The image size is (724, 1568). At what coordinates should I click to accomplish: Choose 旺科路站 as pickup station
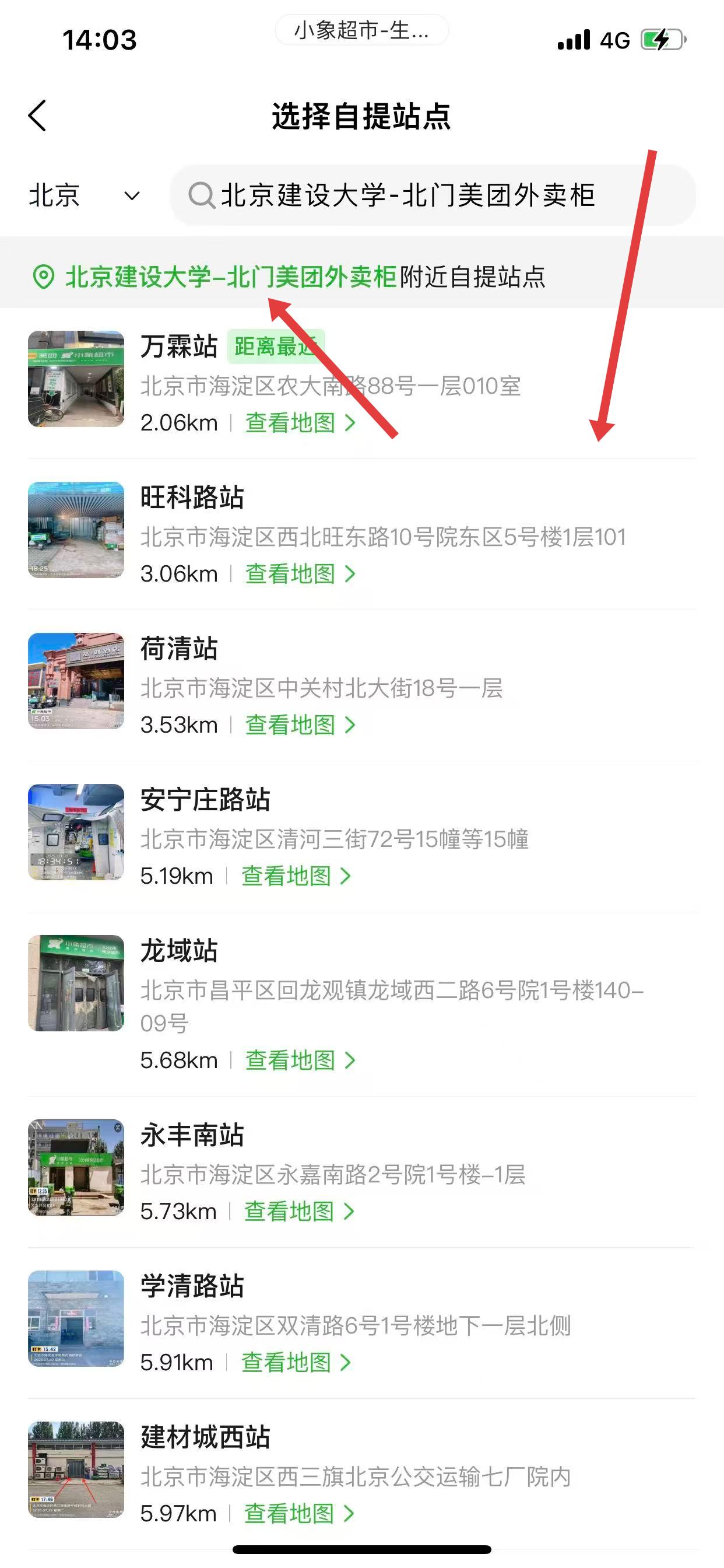click(x=192, y=498)
